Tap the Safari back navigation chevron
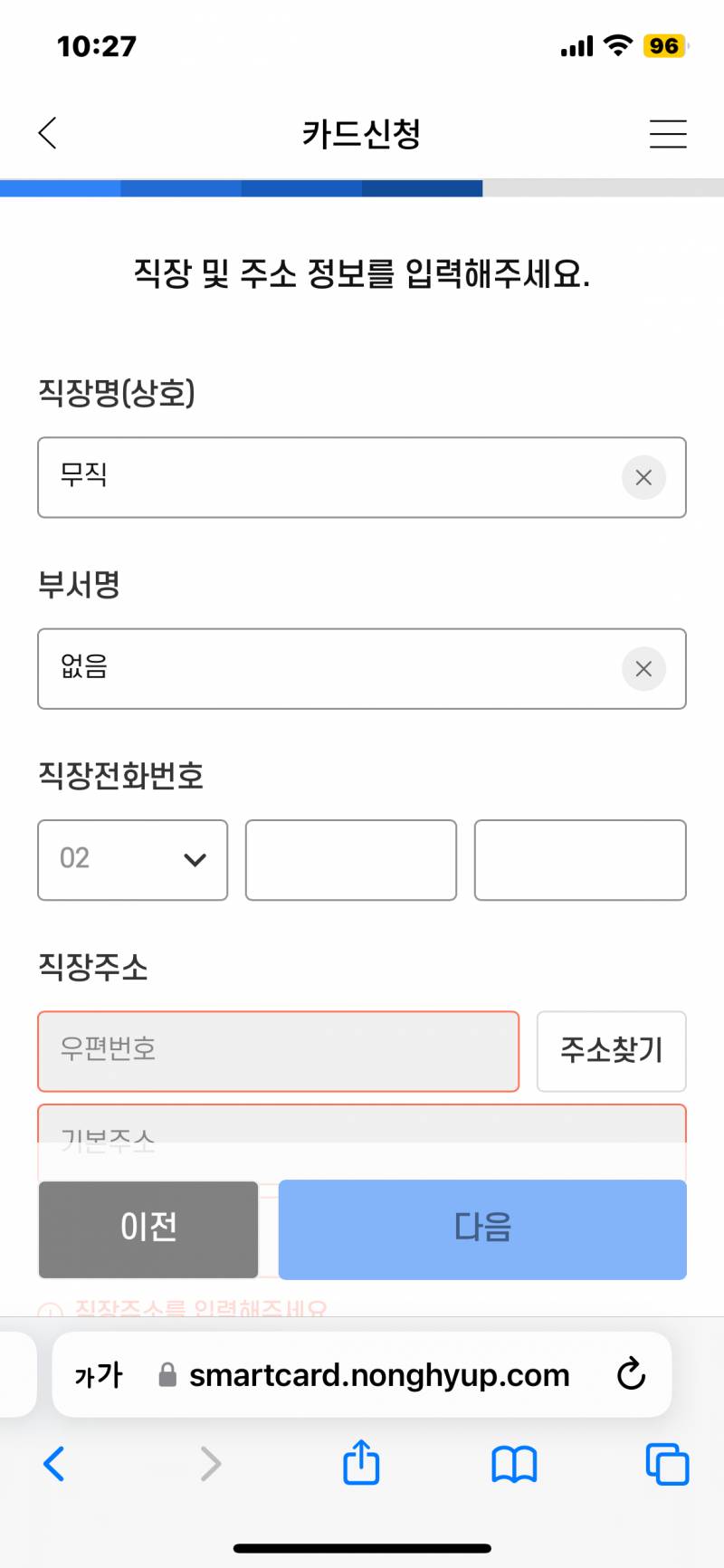The width and height of the screenshot is (724, 1568). (x=54, y=1465)
